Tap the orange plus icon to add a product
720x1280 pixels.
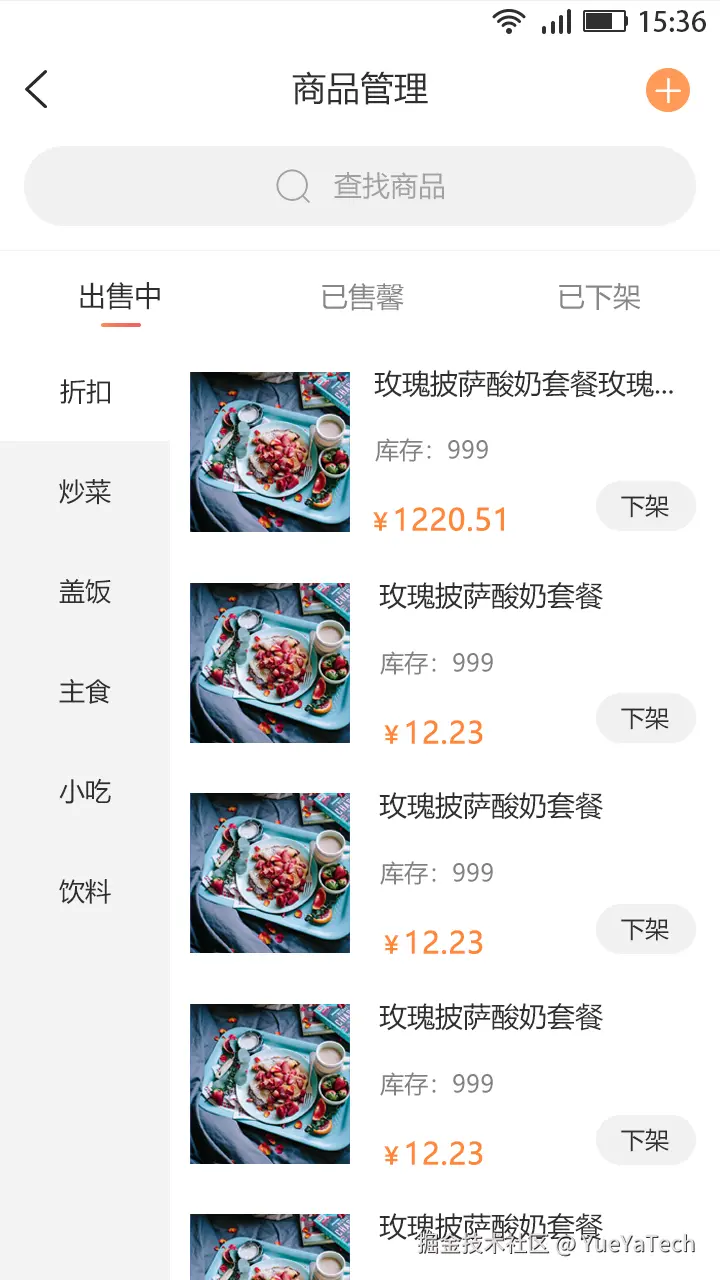tap(667, 90)
